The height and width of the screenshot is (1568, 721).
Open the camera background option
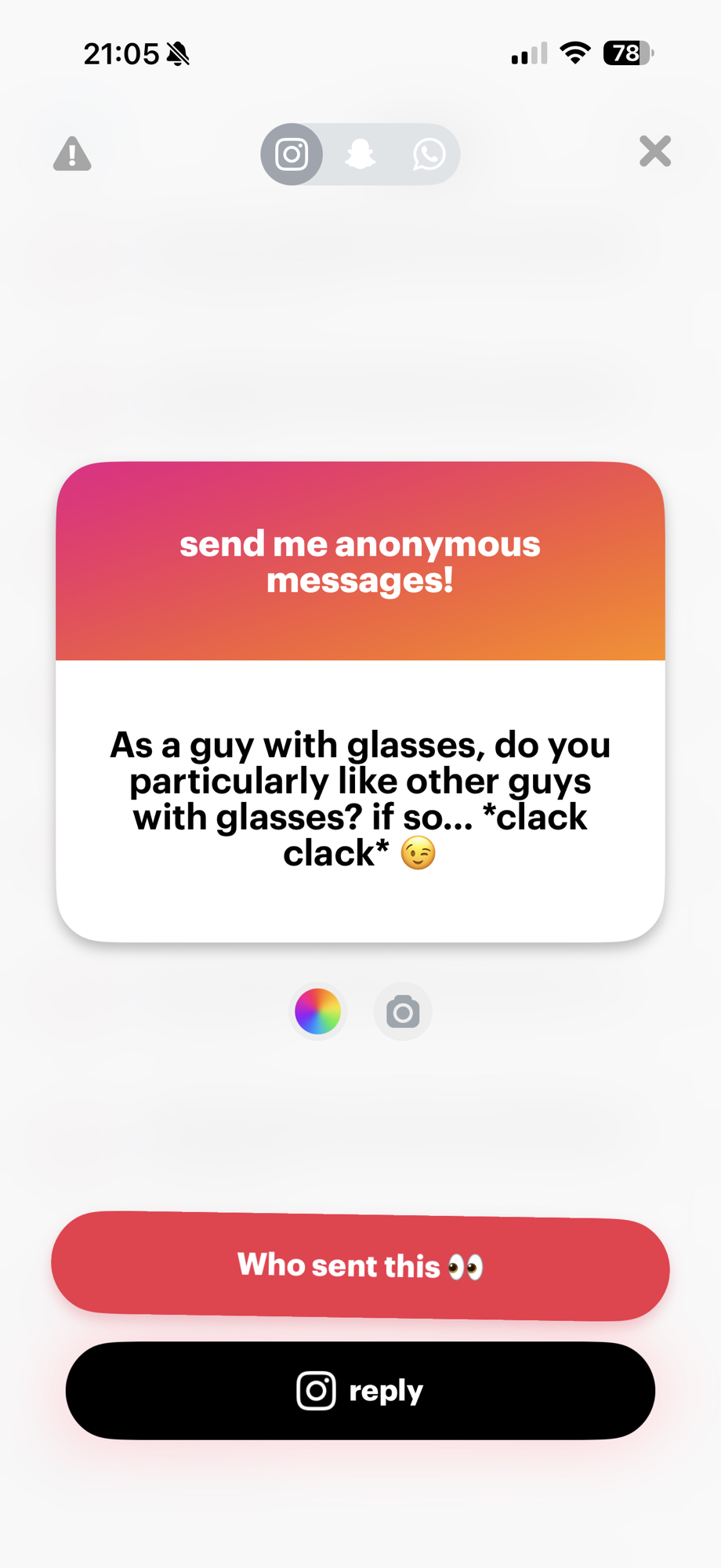point(403,1012)
